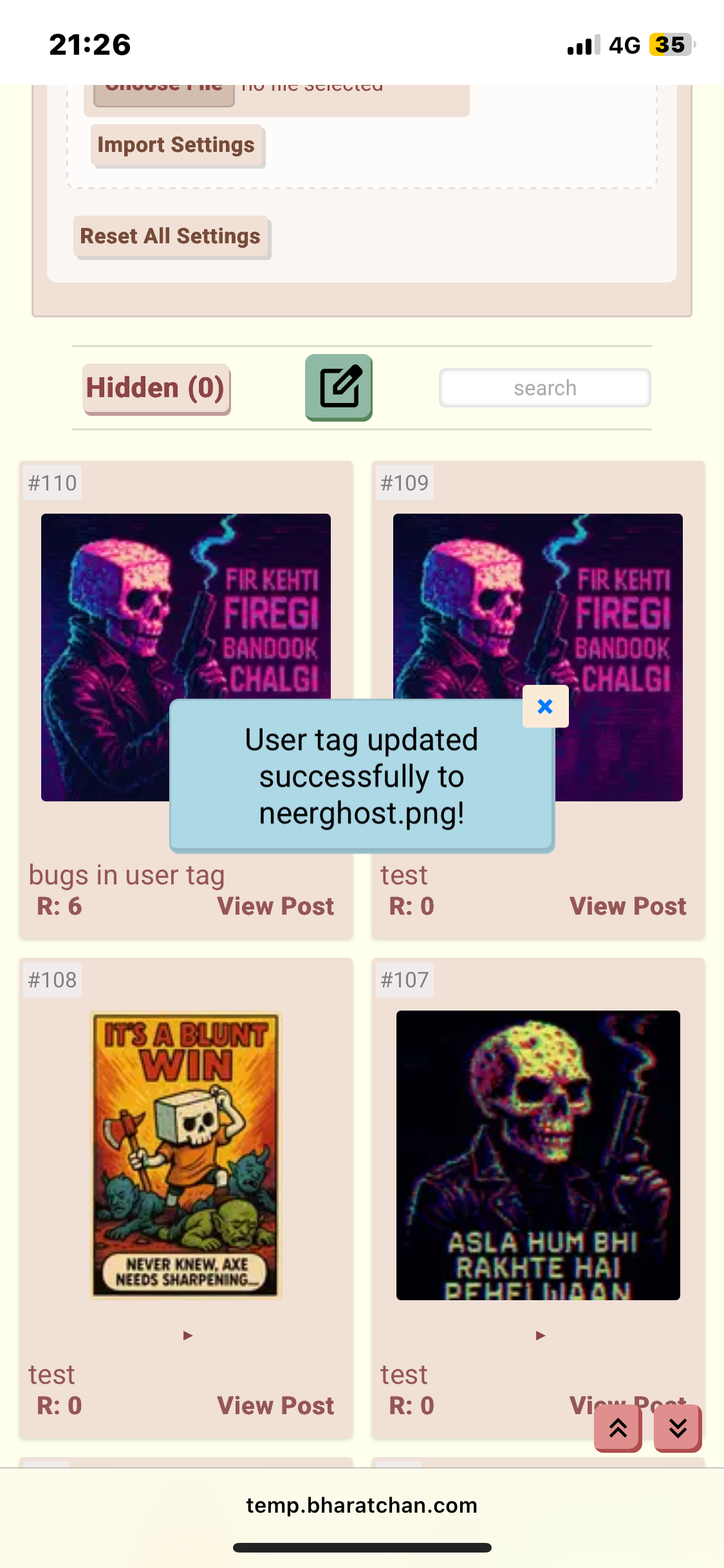This screenshot has width=724, height=1568.
Task: Tap the green compose new post icon
Action: tap(339, 387)
